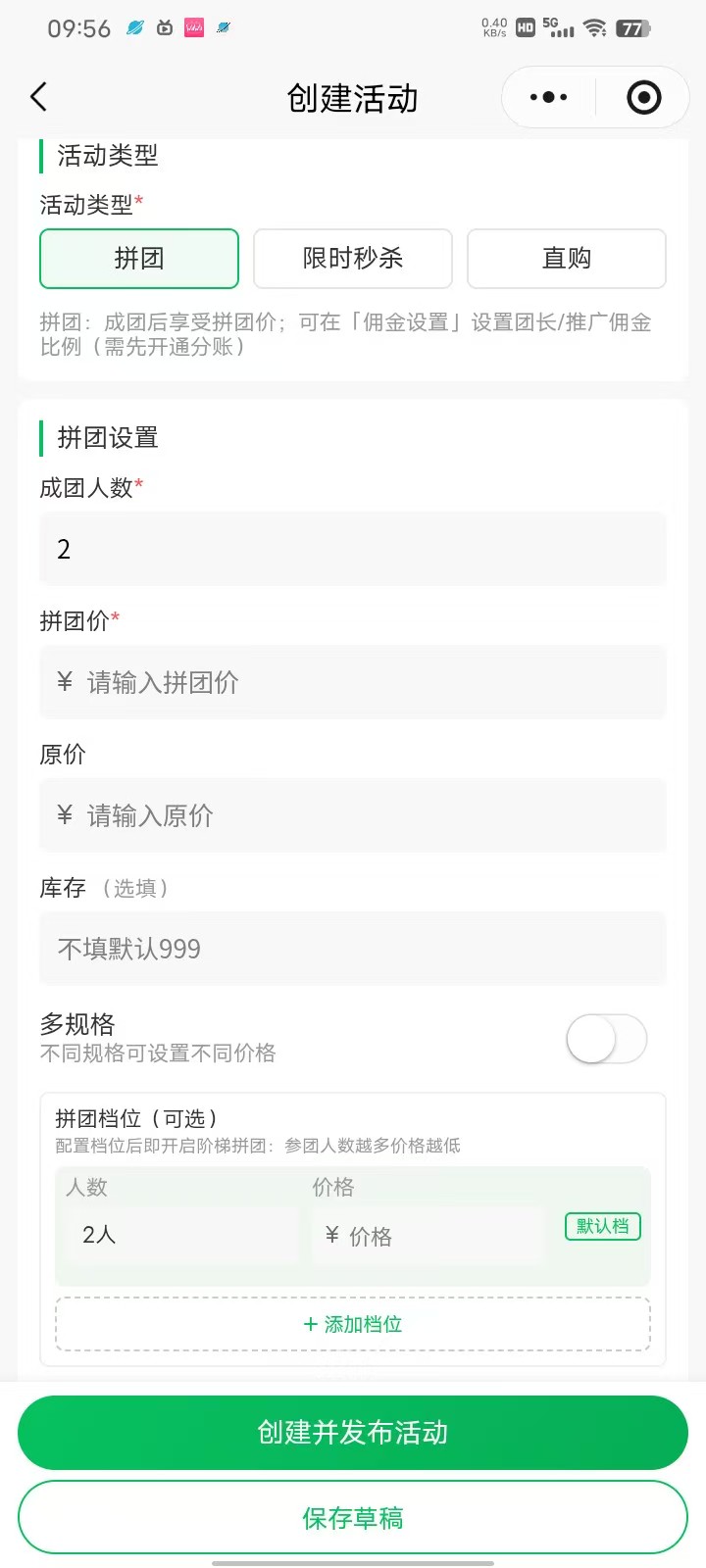This screenshot has width=706, height=1568.
Task: Close the mini program via circle icon
Action: click(643, 97)
